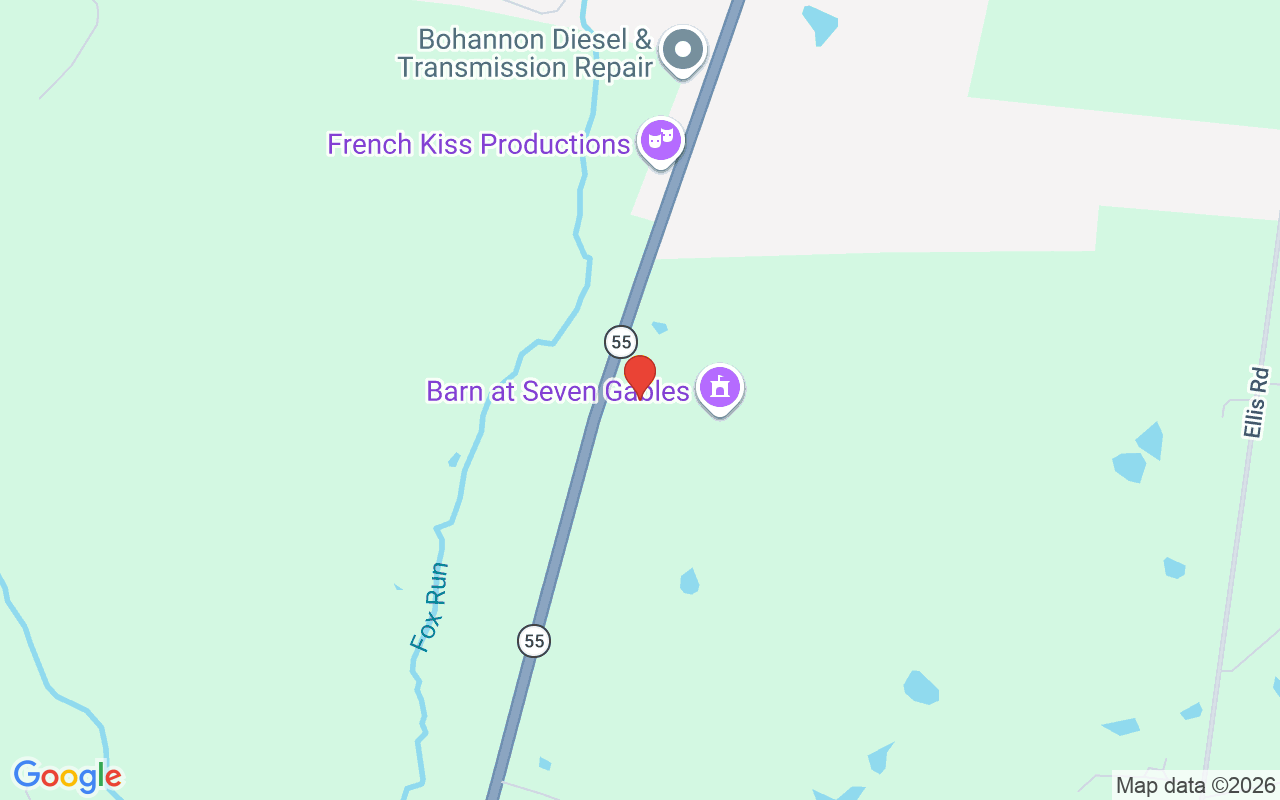Select the French Kiss Productions marker

coord(660,141)
